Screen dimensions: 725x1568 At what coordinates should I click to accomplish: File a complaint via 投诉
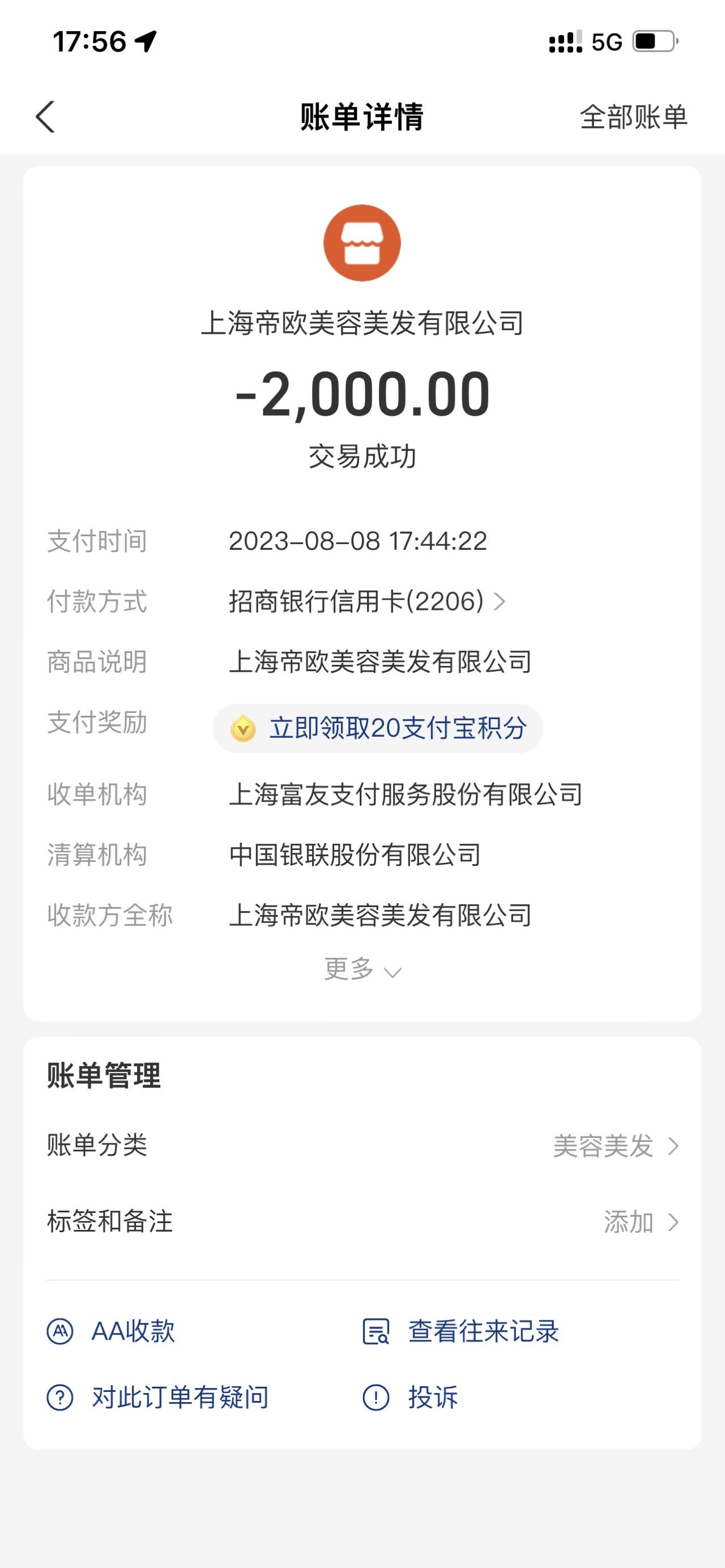click(410, 1397)
